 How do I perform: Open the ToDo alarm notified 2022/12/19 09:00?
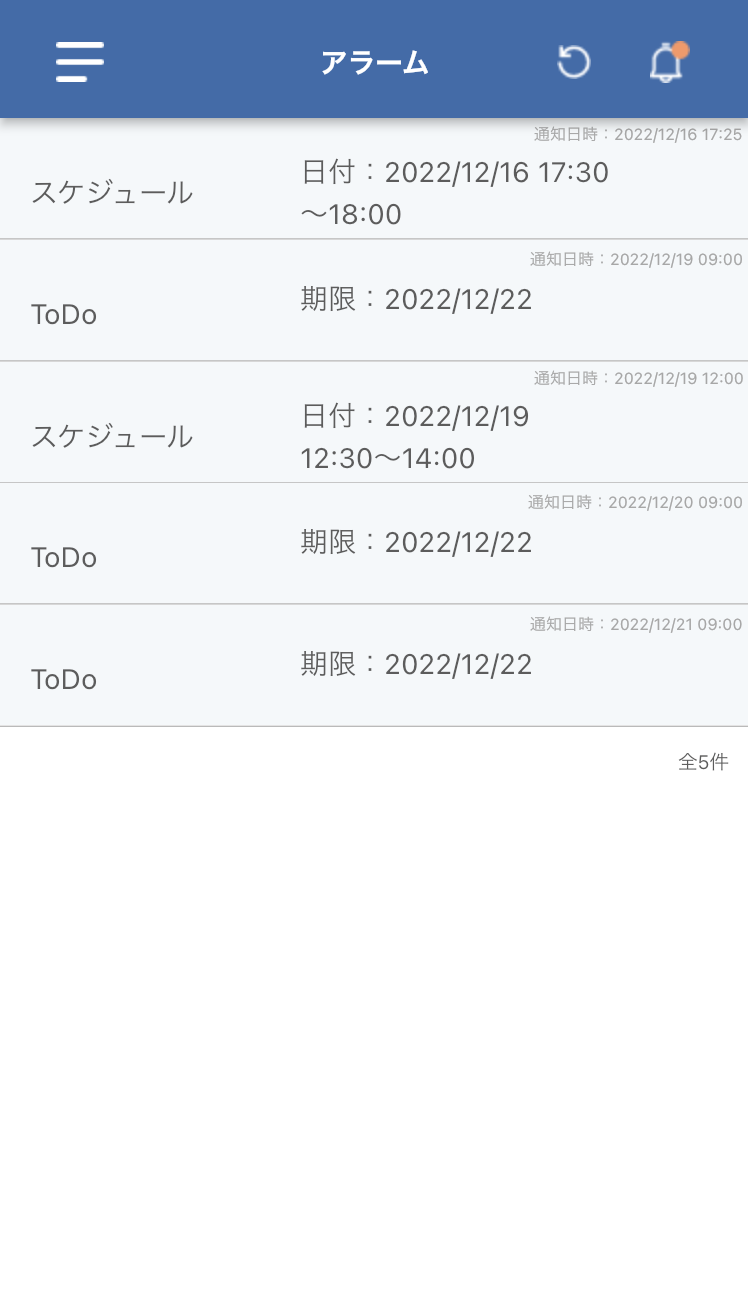click(x=374, y=300)
